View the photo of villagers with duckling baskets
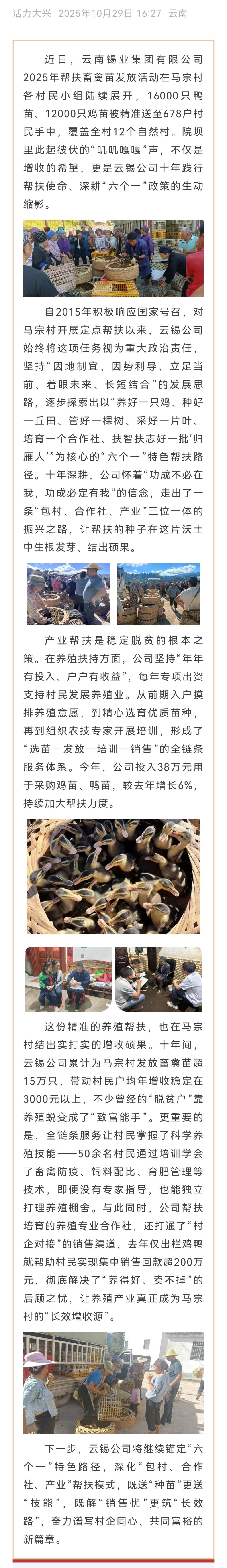Viewport: 227px width, 1568px height. point(113,259)
